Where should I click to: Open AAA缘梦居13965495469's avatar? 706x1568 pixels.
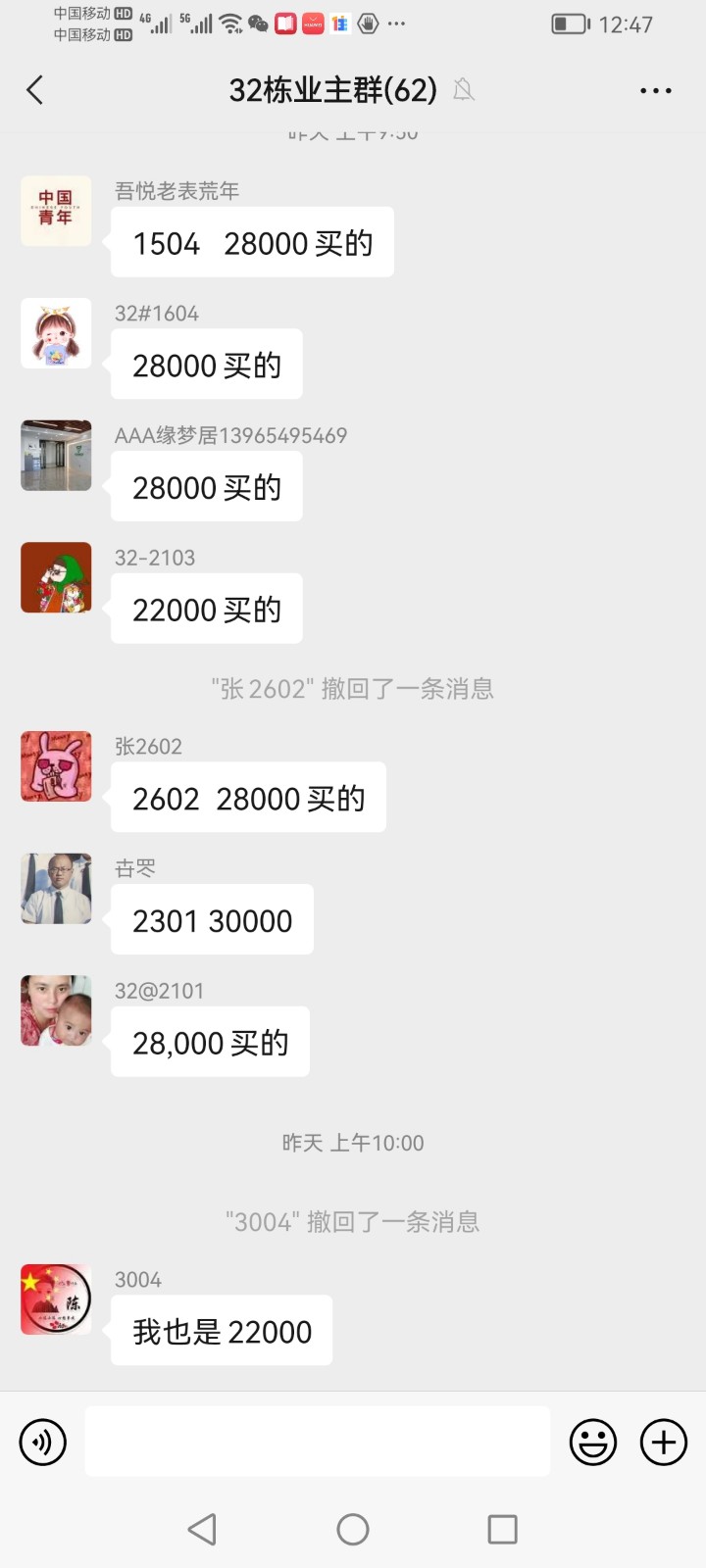56,456
